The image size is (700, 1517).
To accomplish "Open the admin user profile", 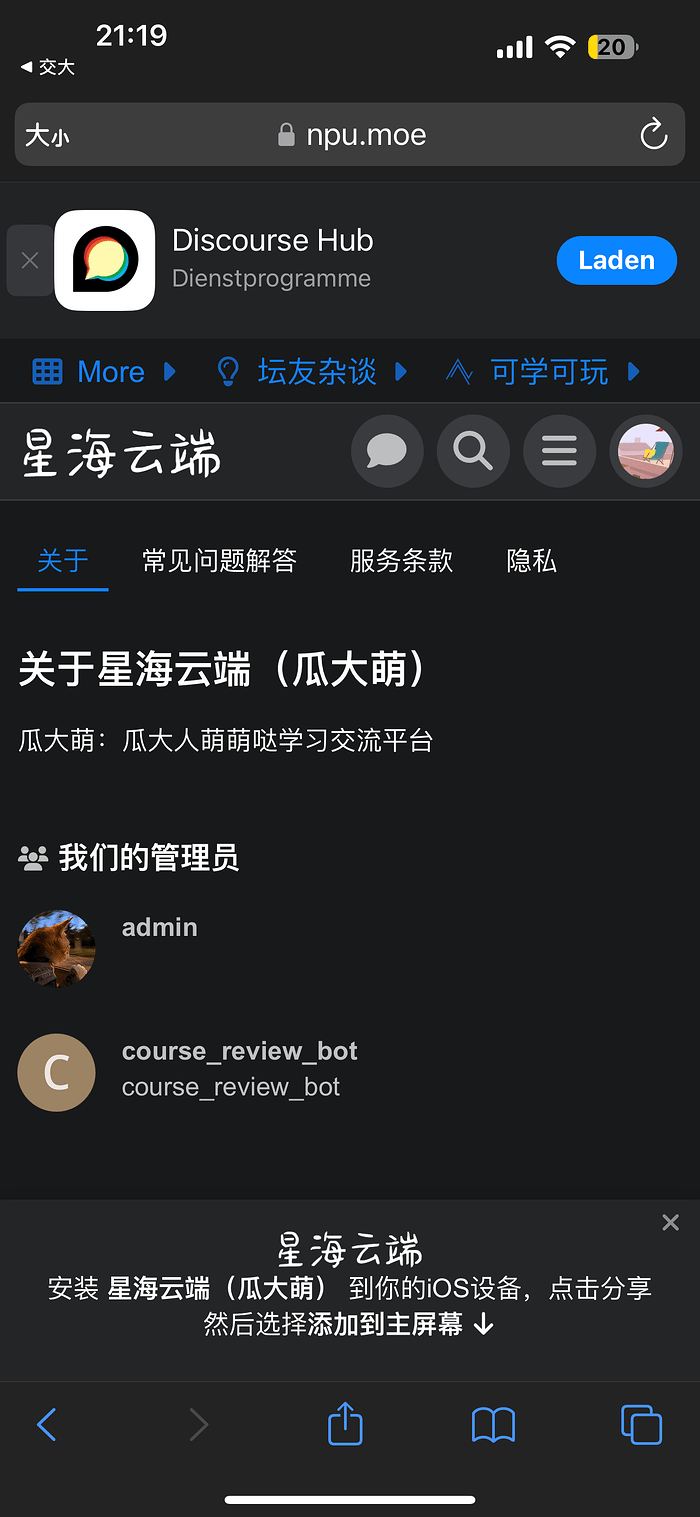I will pyautogui.click(x=159, y=927).
